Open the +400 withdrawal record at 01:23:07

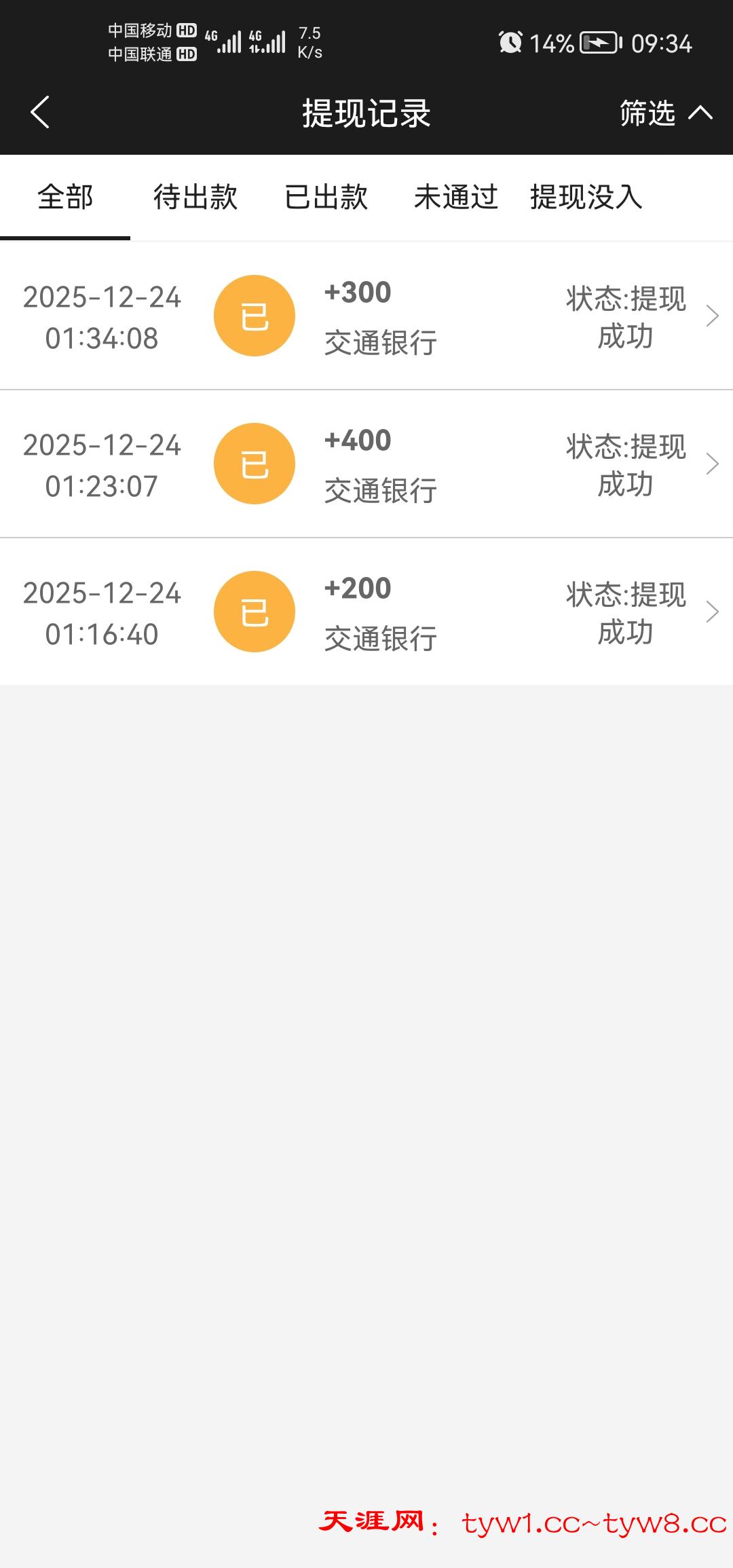tap(366, 464)
